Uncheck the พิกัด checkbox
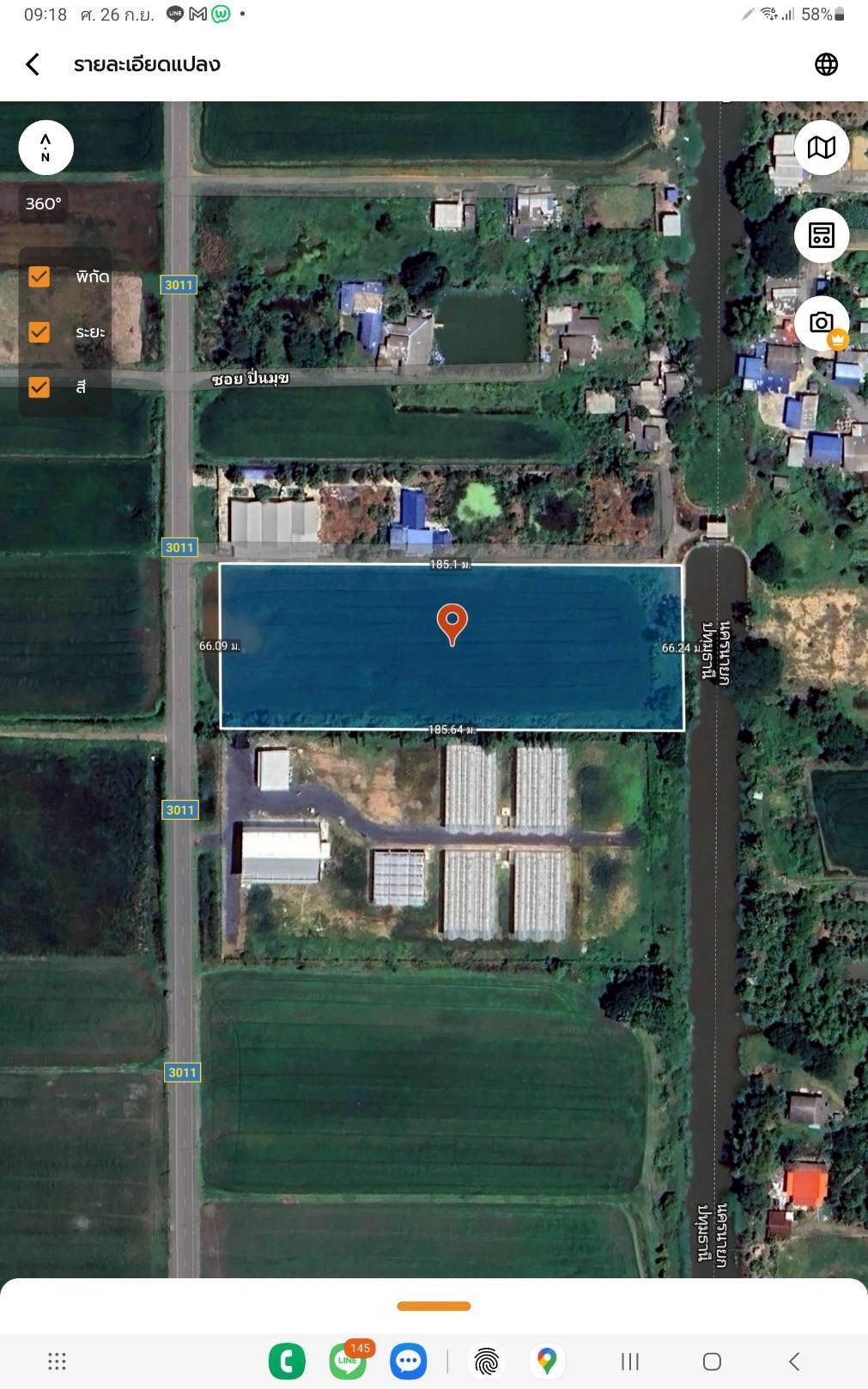 [x=39, y=276]
